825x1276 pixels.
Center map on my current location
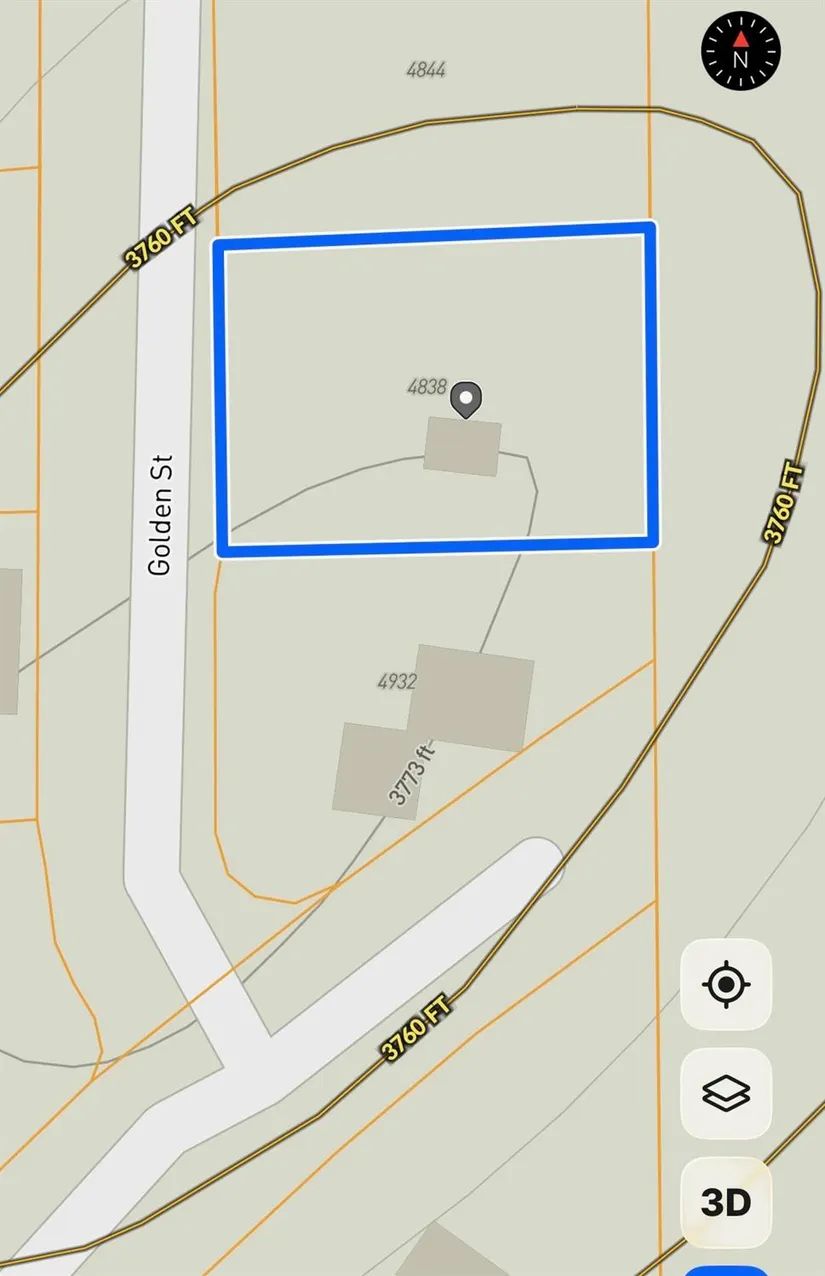726,985
